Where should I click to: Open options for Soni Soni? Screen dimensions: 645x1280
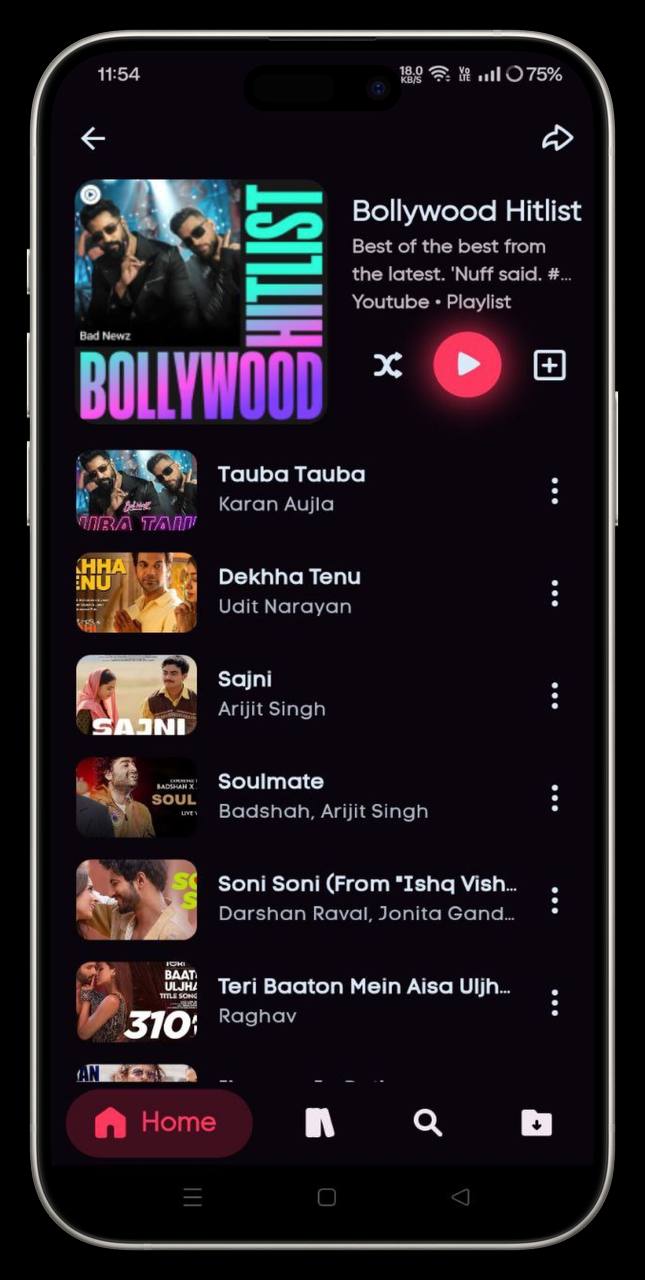coord(554,900)
